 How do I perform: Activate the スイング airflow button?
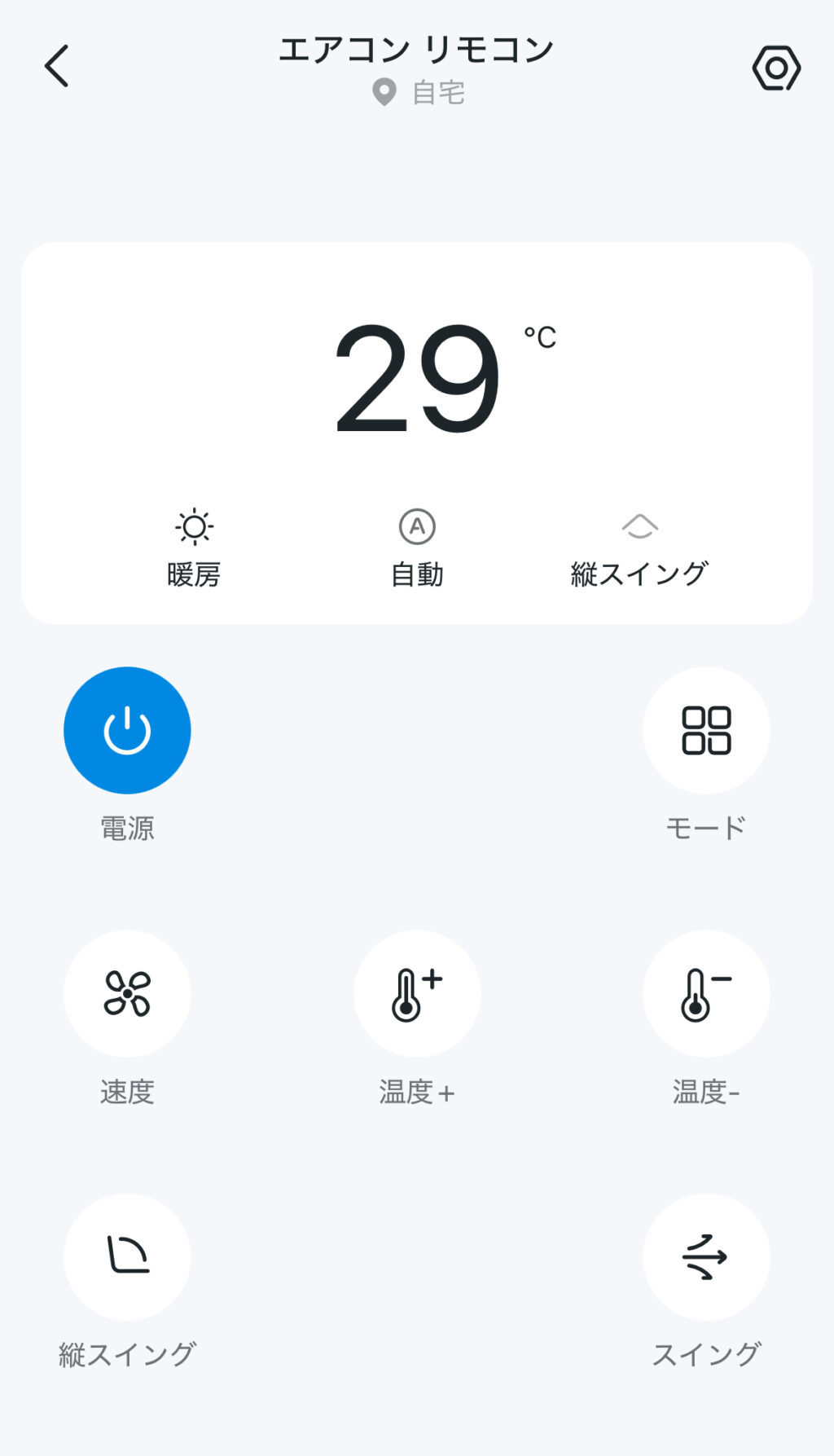coord(706,1256)
